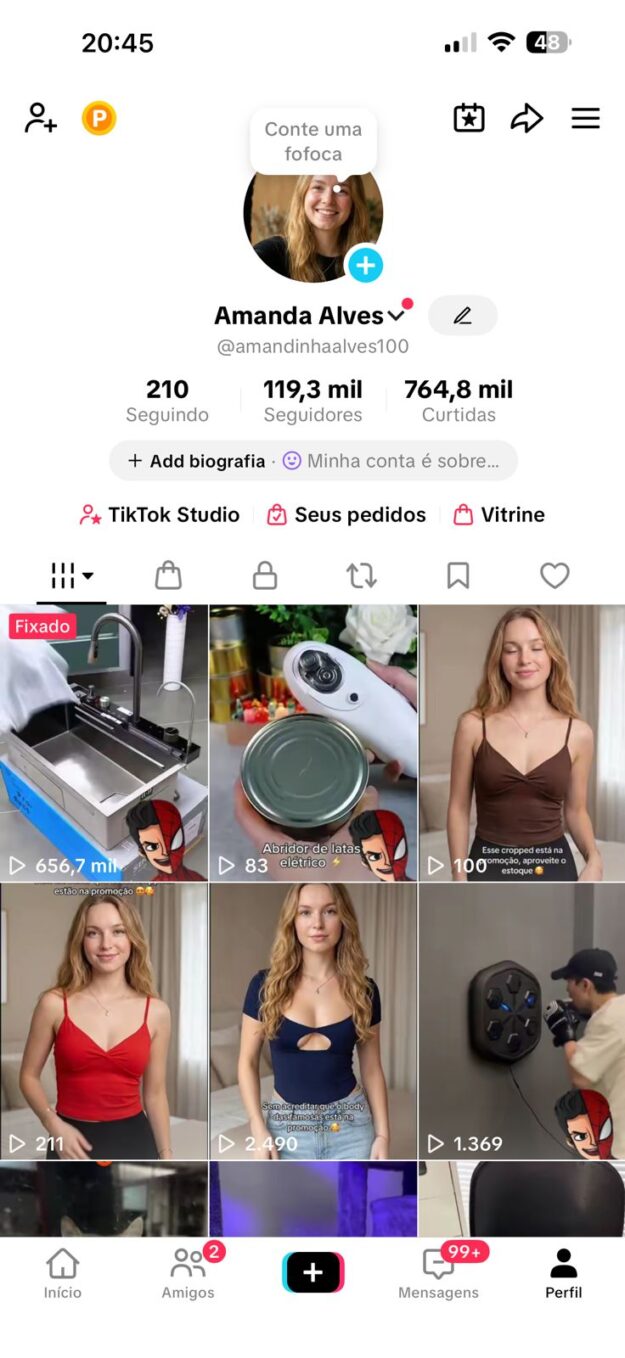This screenshot has width=625, height=1358.
Task: Open the calendar star icon
Action: 469,118
